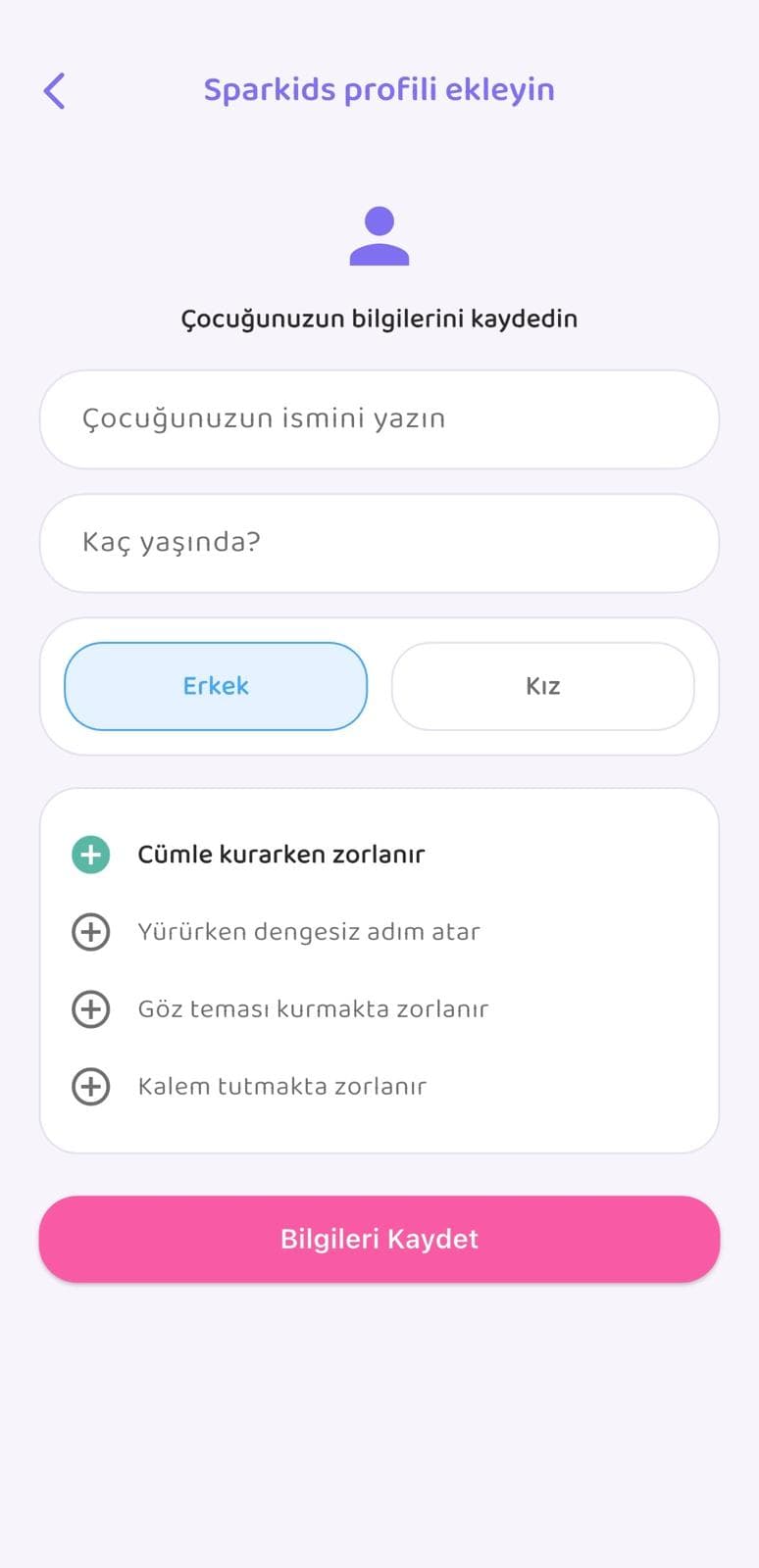The image size is (759, 1568).
Task: Click the gender selector card container
Action: pos(379,686)
